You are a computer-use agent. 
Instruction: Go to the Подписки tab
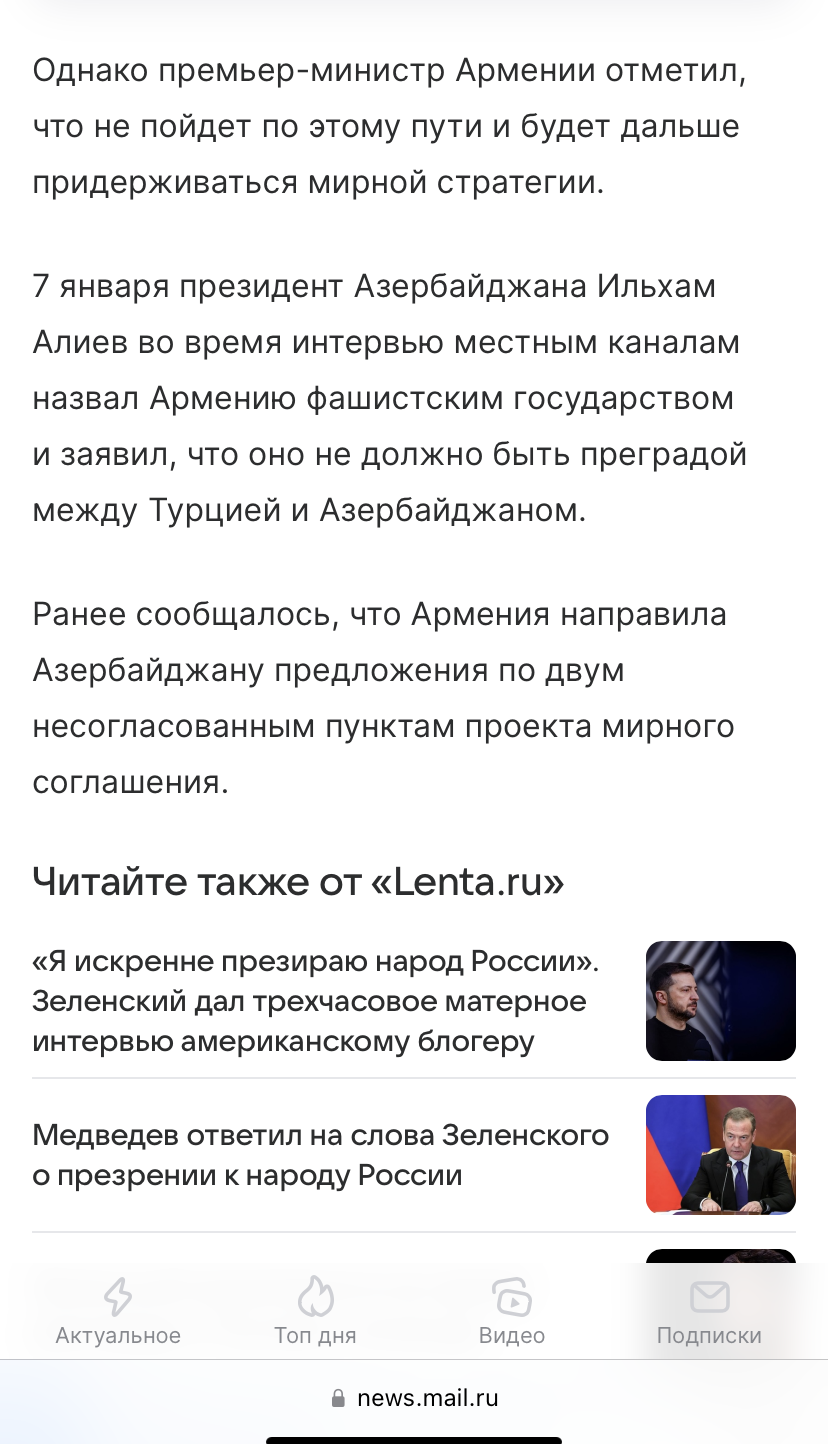pyautogui.click(x=709, y=1312)
